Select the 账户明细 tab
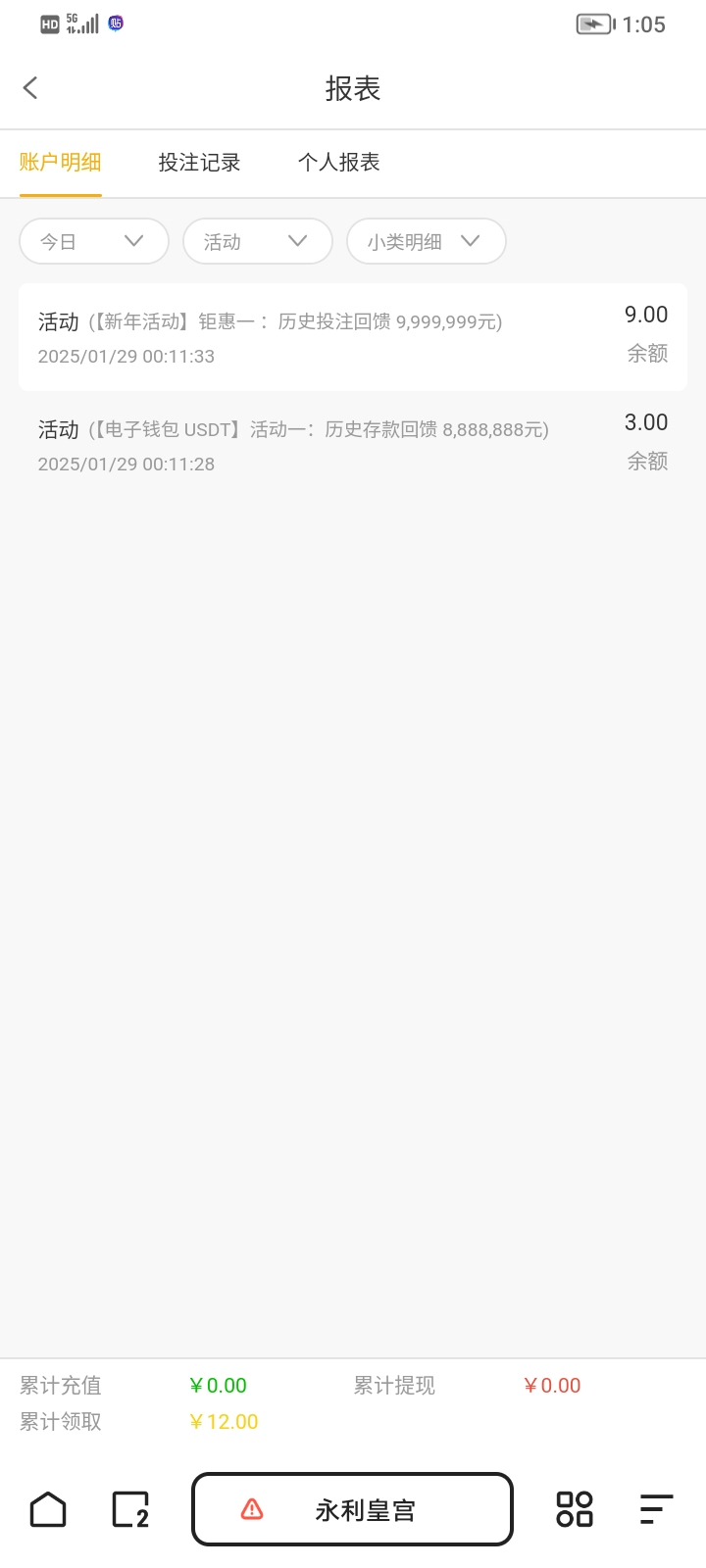 (x=60, y=163)
